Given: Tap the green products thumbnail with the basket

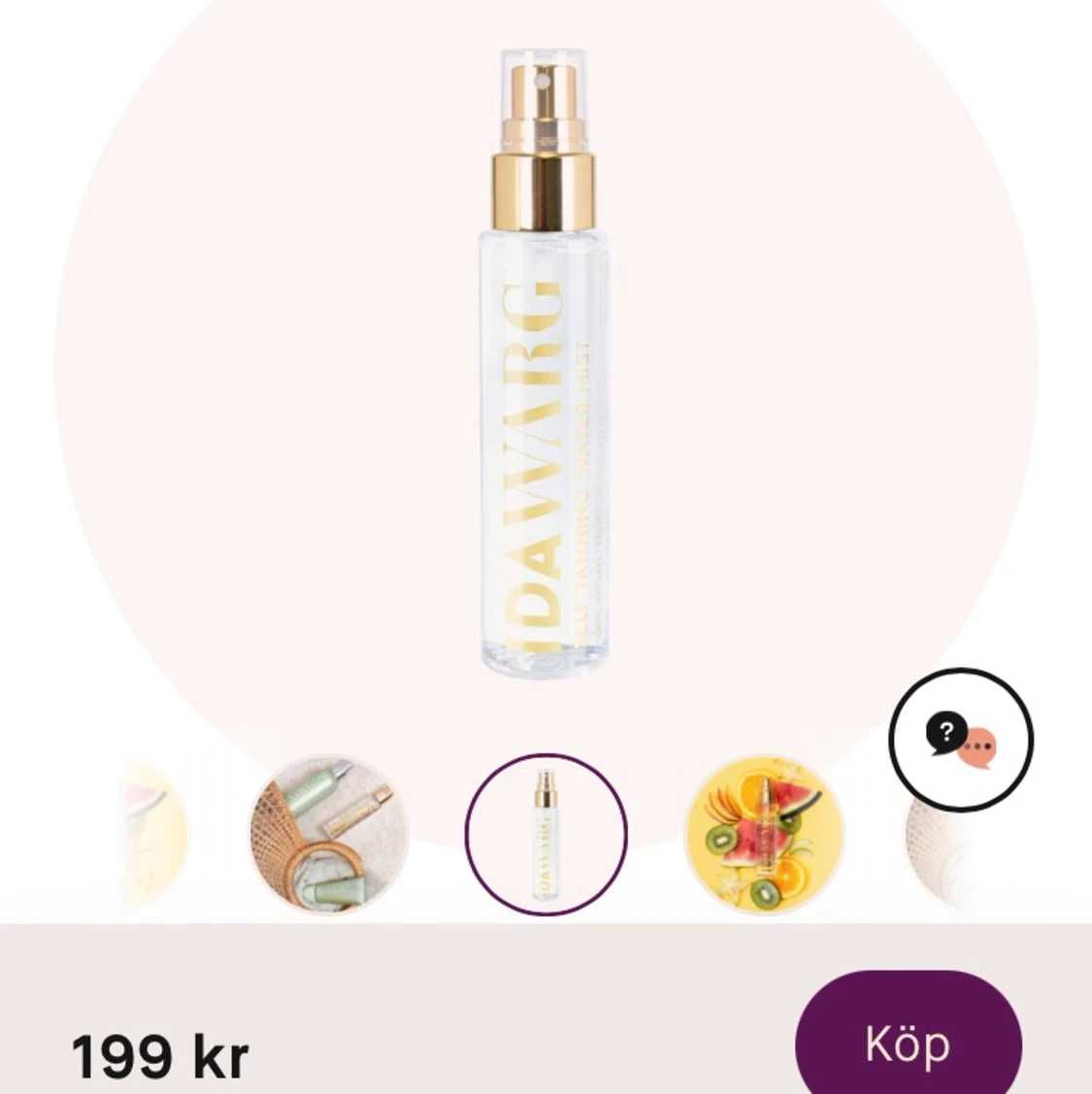Looking at the screenshot, I should pos(328,835).
